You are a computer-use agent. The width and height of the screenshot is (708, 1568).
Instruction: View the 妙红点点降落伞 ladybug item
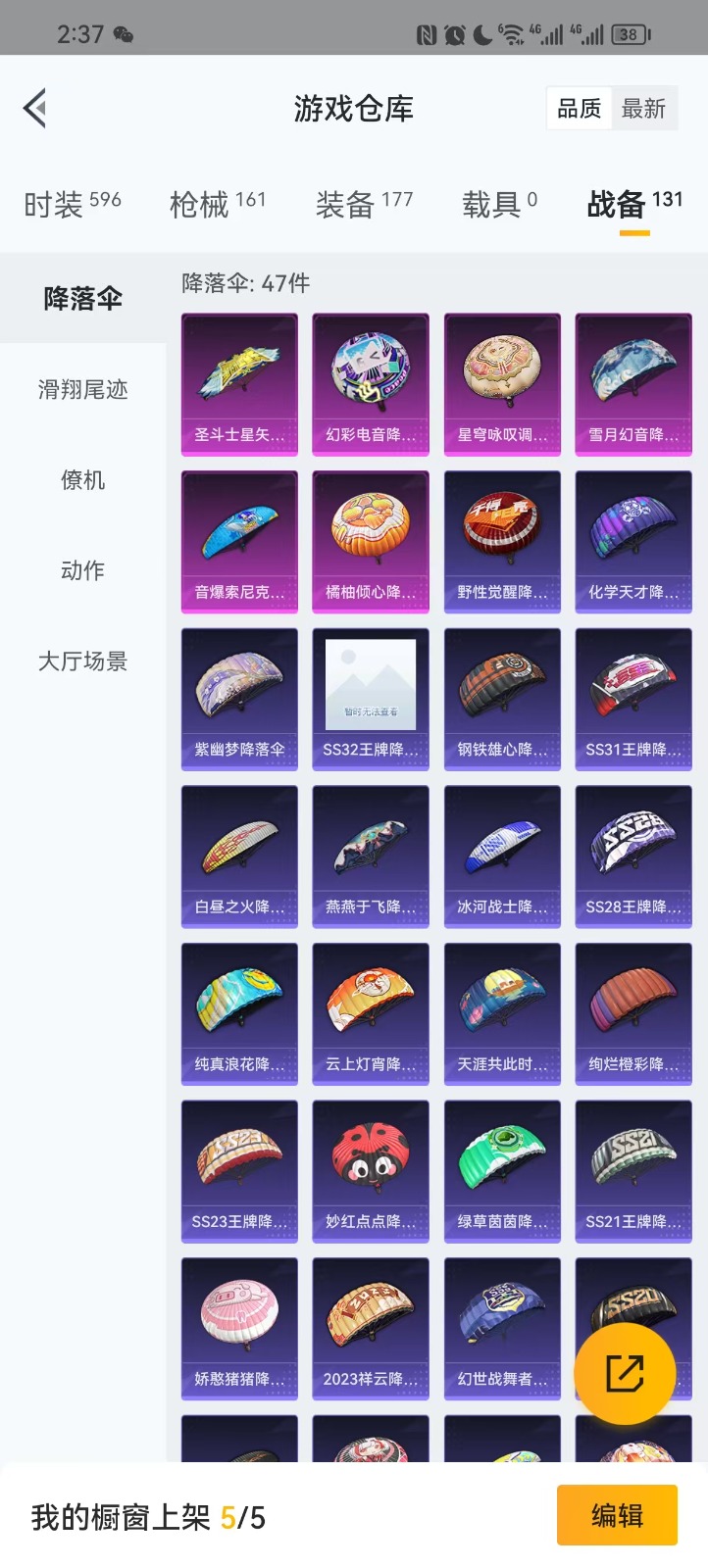point(371,1170)
